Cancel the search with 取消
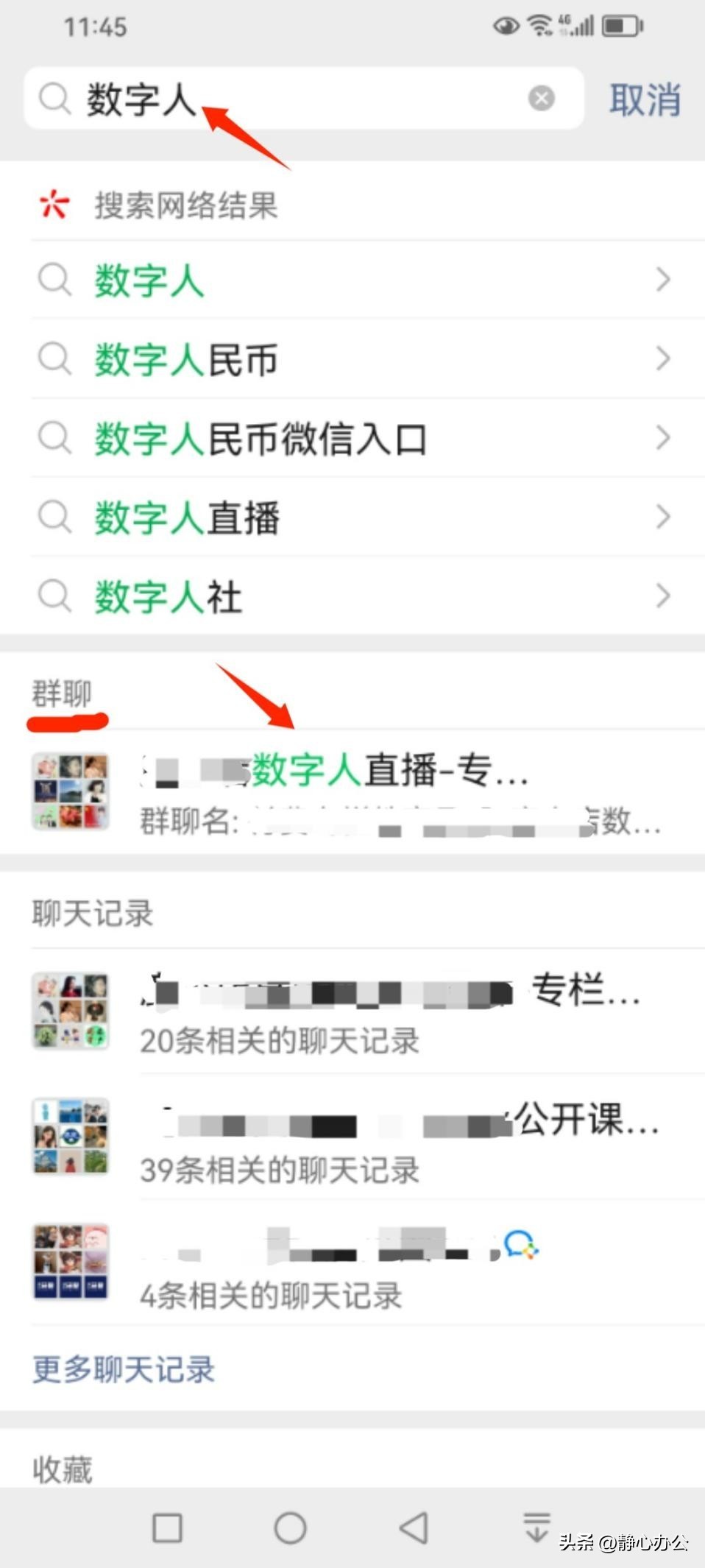Viewport: 705px width, 1568px height. 645,99
